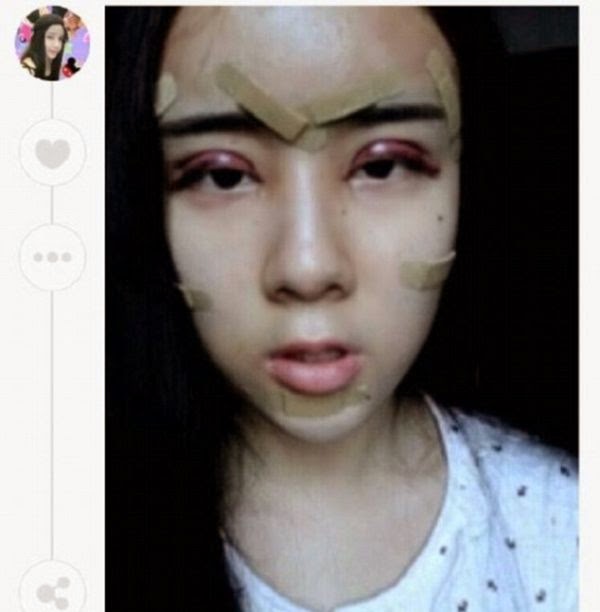Open the three-dots more options button

pyautogui.click(x=52, y=257)
